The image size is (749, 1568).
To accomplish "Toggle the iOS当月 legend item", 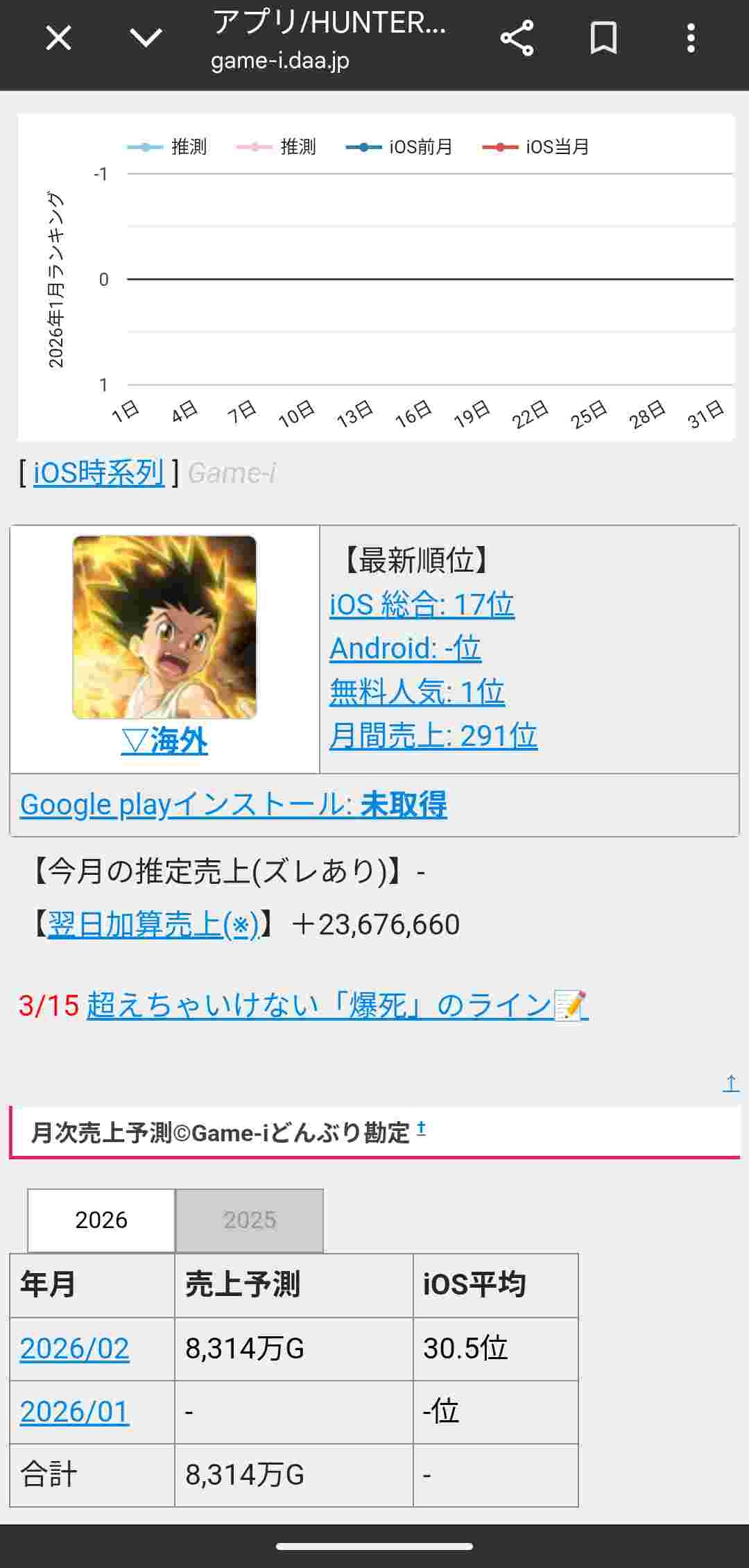I will (537, 147).
